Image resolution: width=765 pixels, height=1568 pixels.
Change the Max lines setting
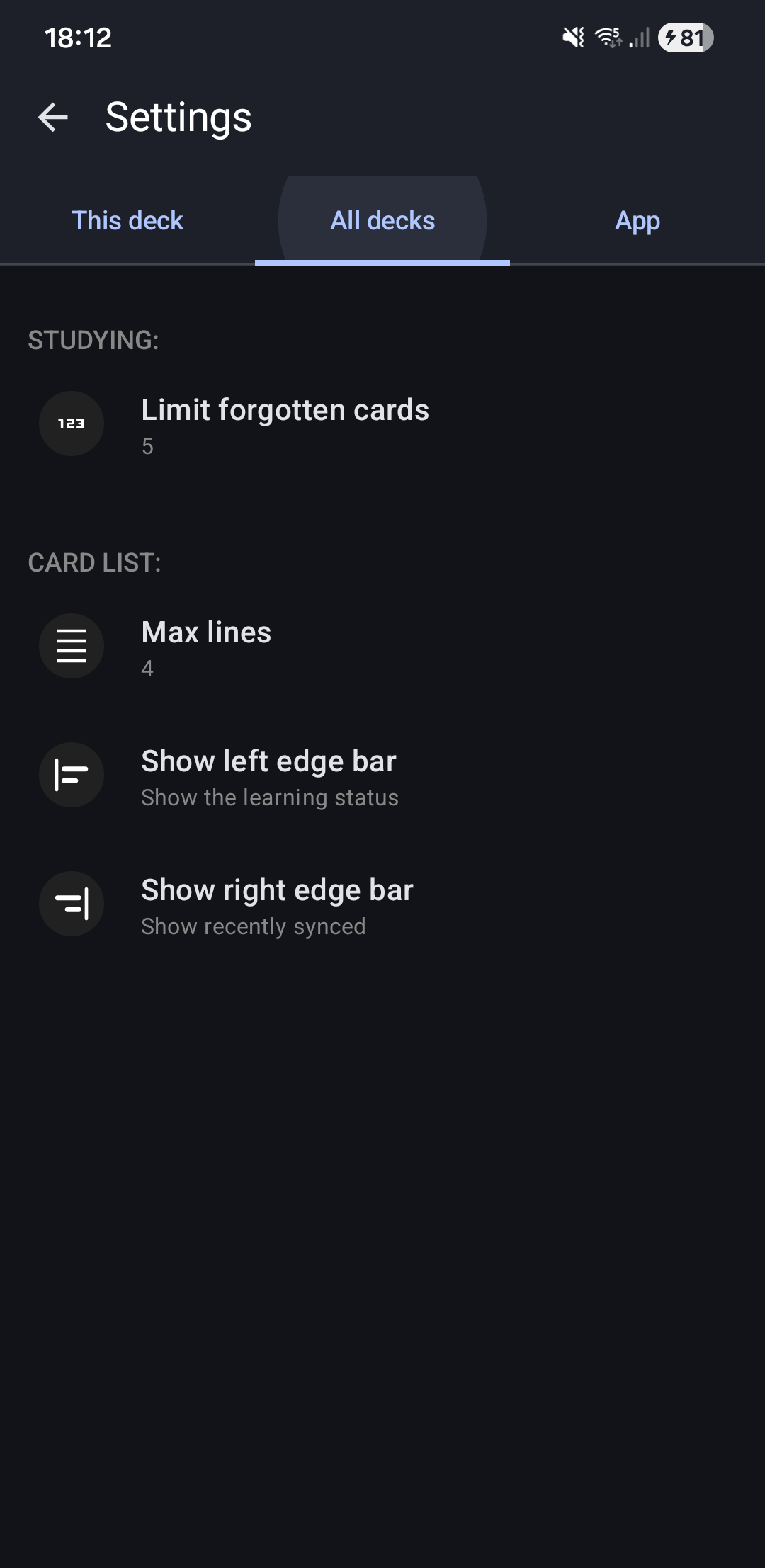[x=206, y=647]
